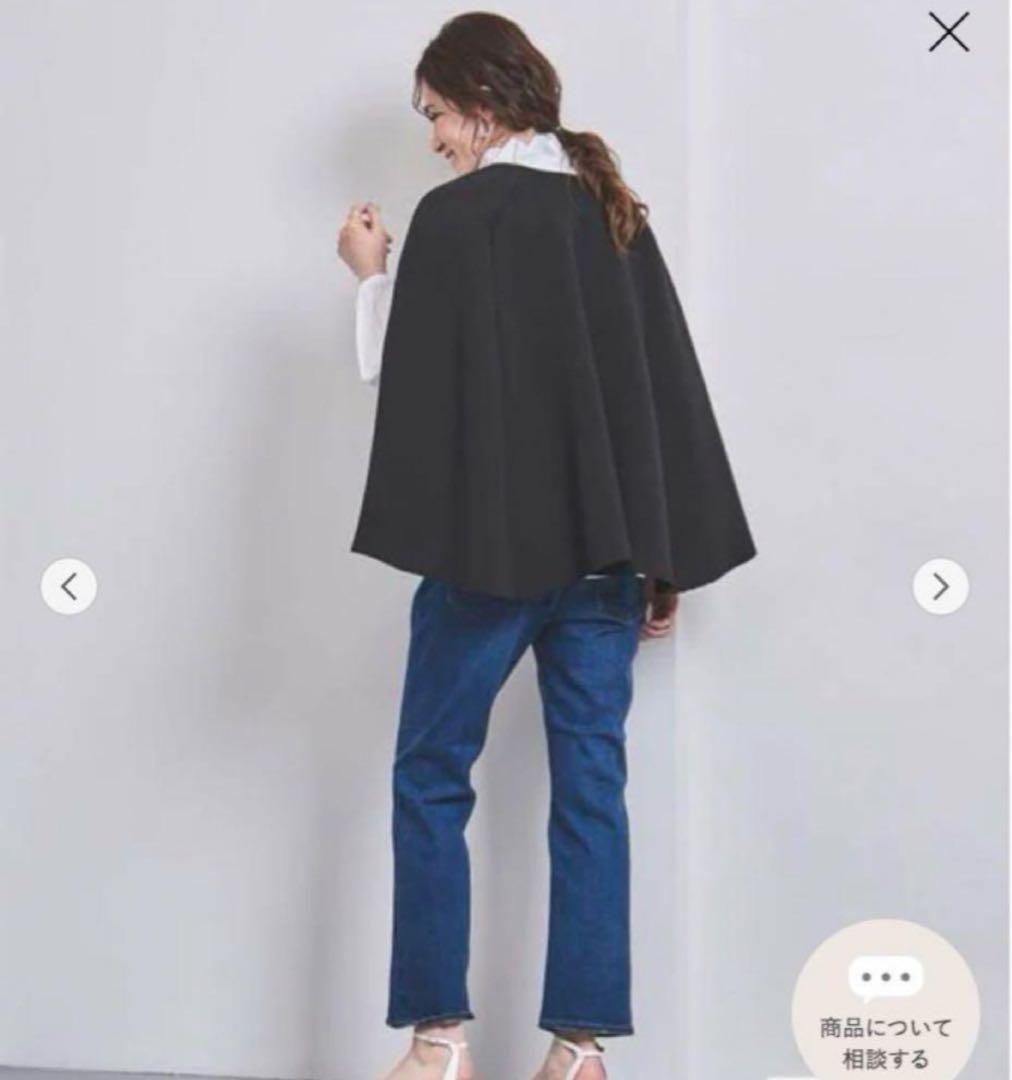The width and height of the screenshot is (1012, 1080).
Task: Advance the carousel with the right arrow
Action: tap(941, 588)
